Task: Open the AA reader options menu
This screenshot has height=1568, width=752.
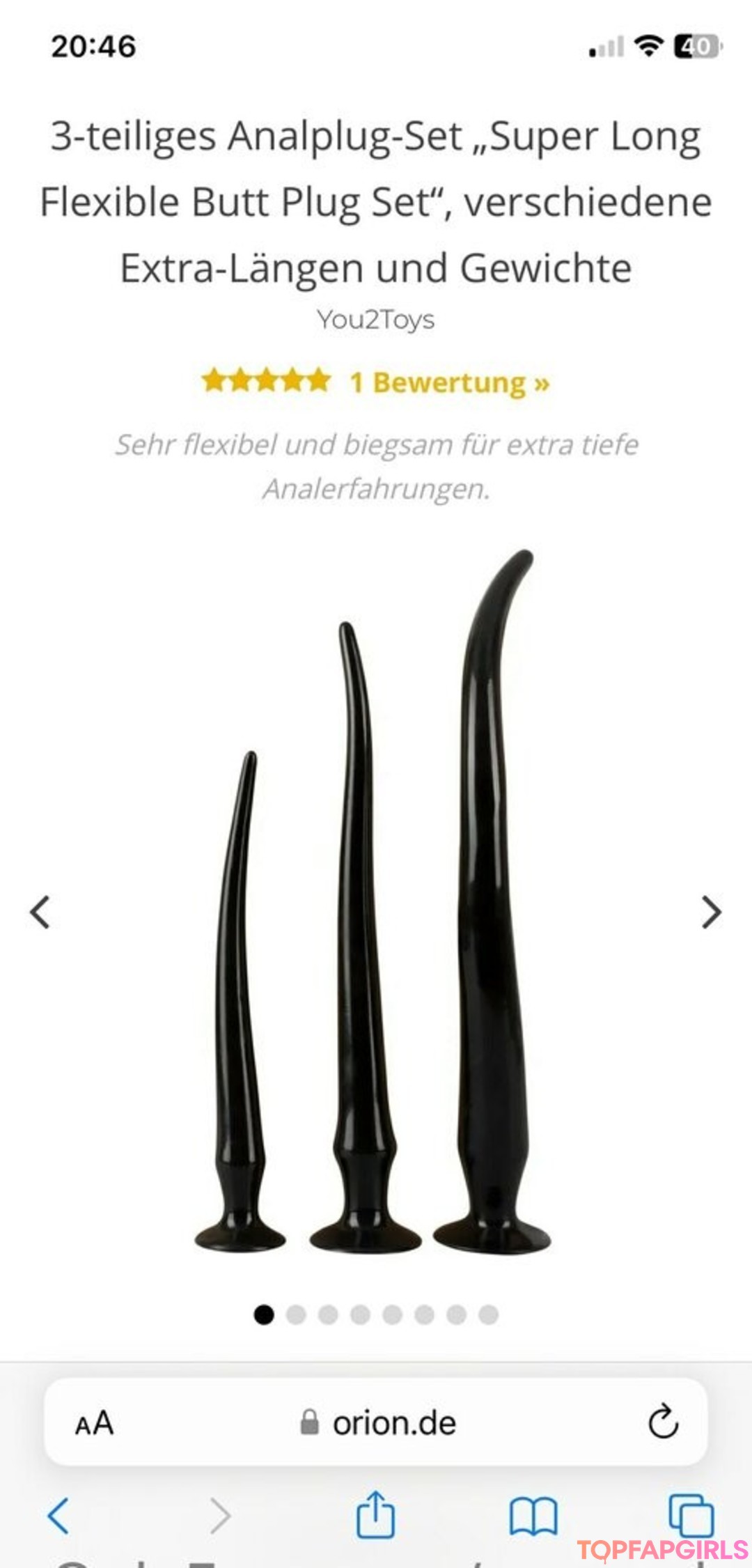Action: click(94, 1422)
